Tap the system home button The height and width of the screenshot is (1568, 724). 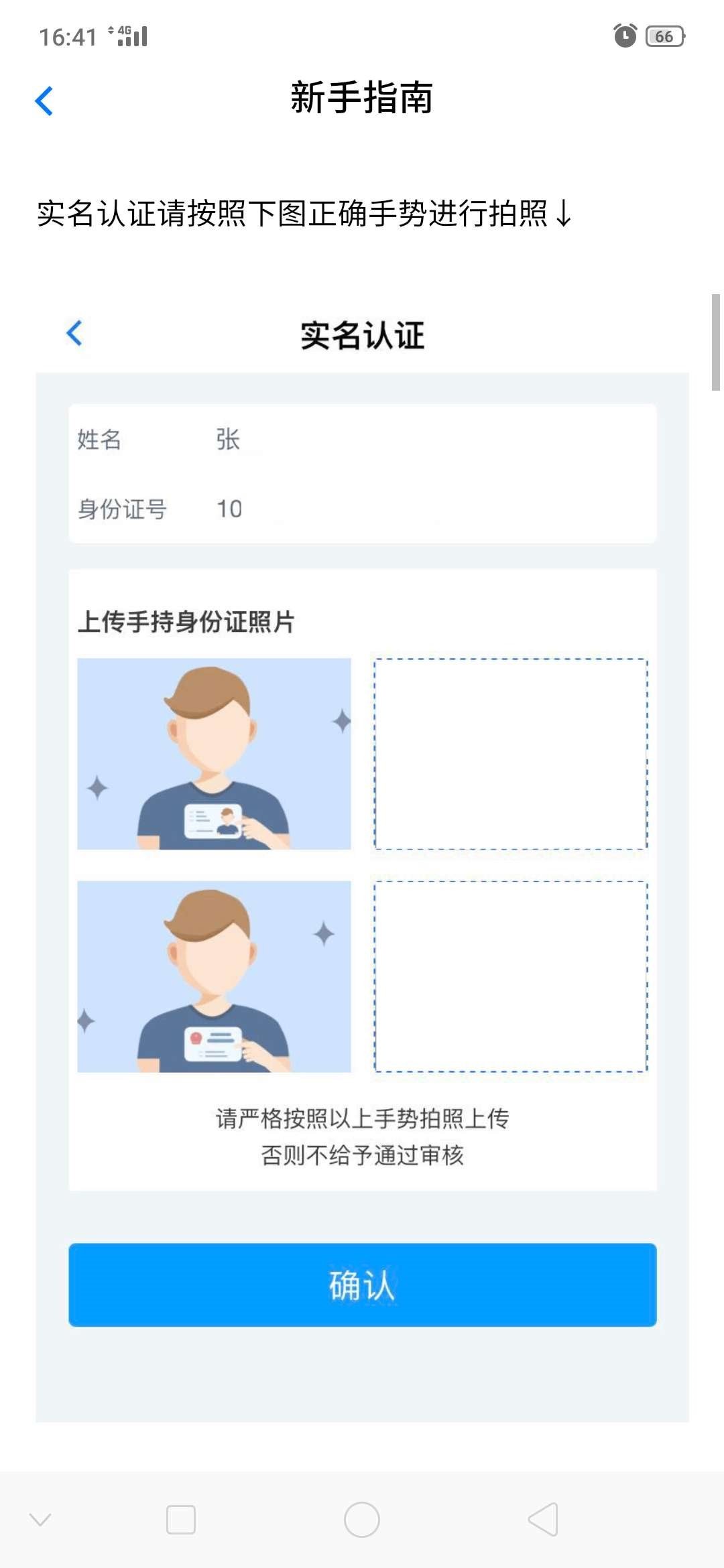[x=362, y=1519]
